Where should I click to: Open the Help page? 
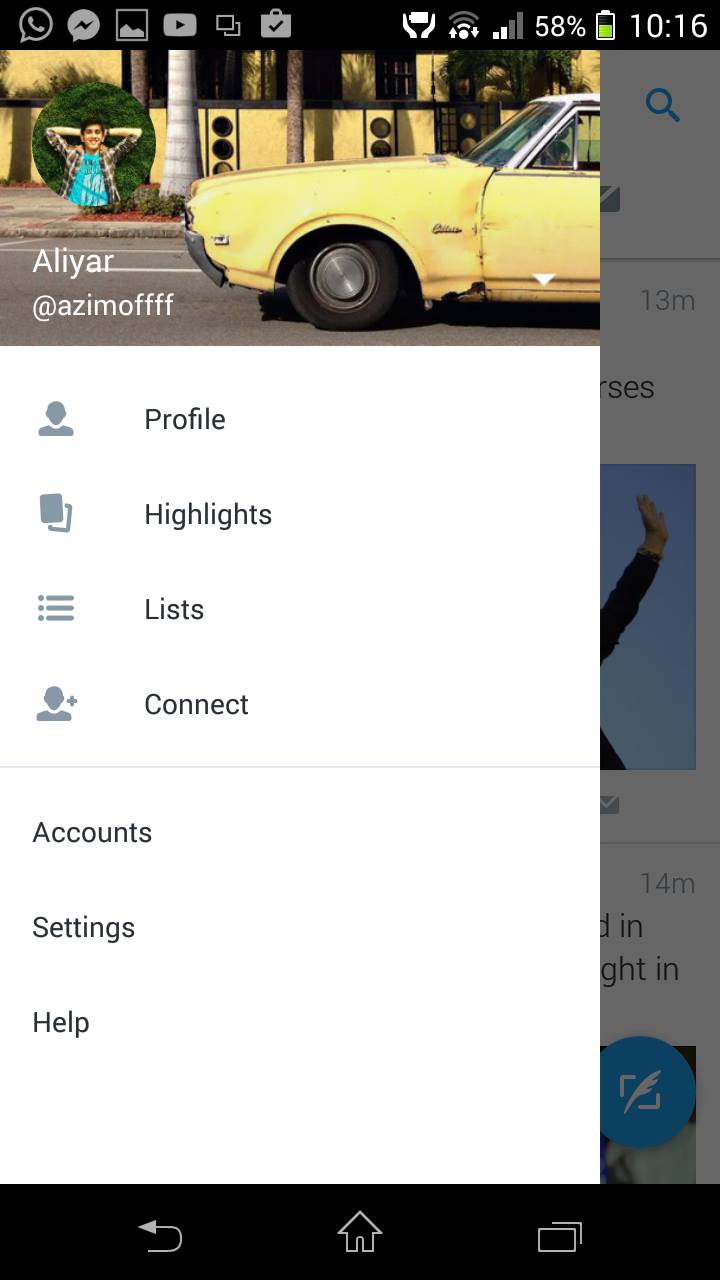point(61,1022)
